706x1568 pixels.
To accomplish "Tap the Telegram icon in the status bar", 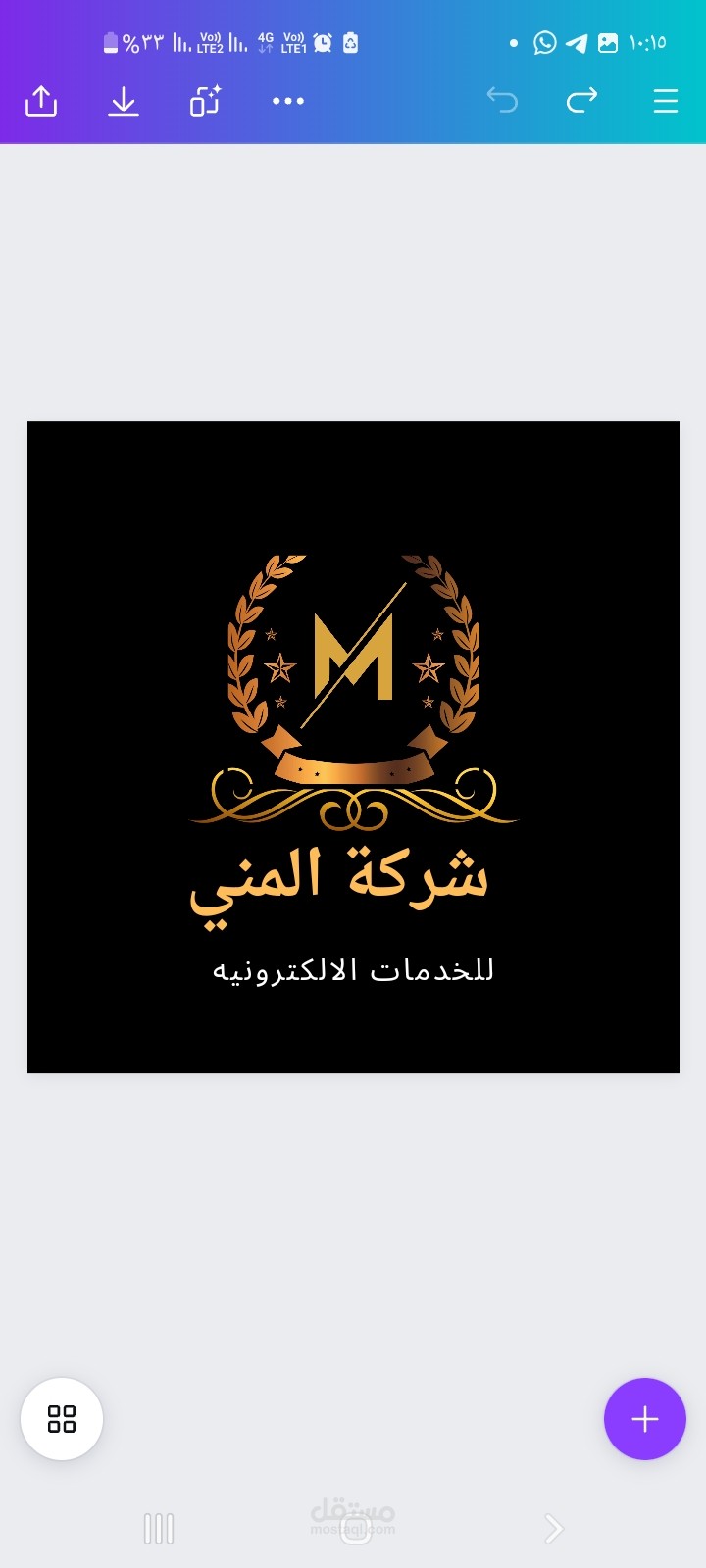I will pos(580,43).
